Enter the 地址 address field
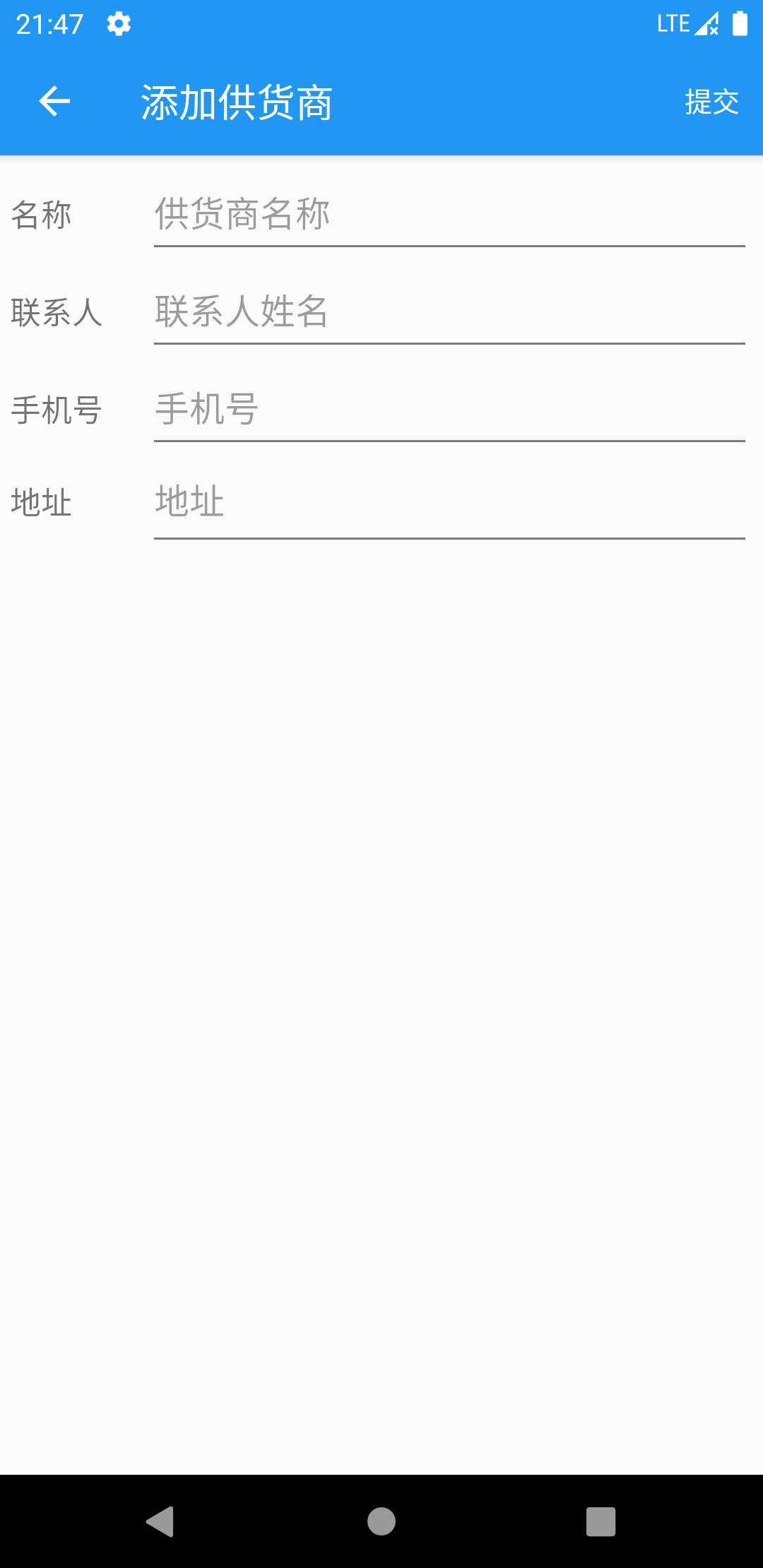 (449, 503)
